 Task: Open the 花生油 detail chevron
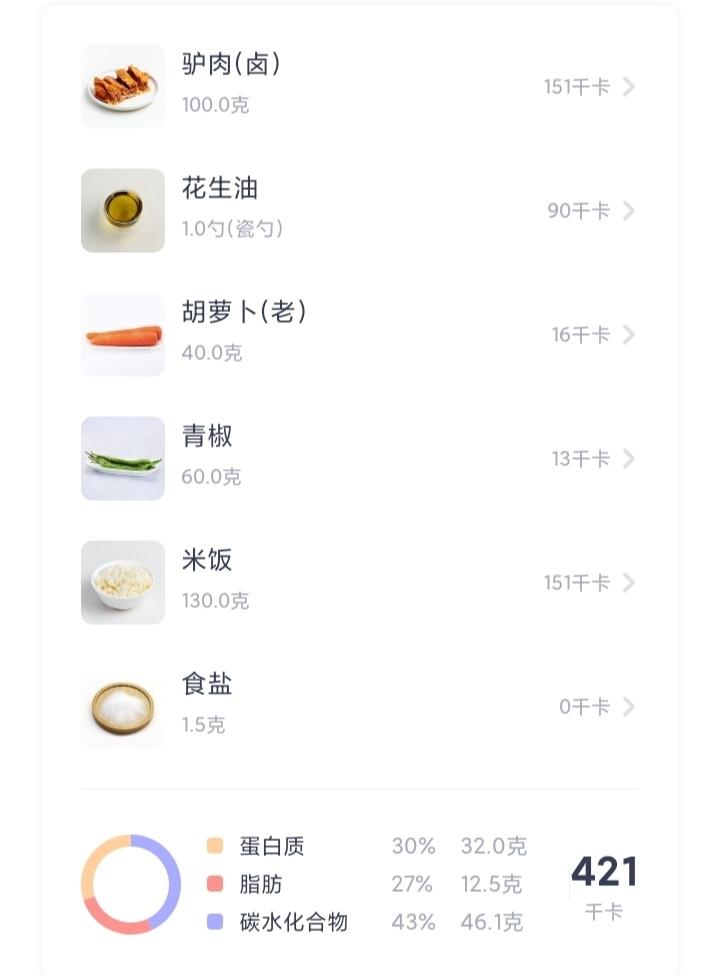629,211
